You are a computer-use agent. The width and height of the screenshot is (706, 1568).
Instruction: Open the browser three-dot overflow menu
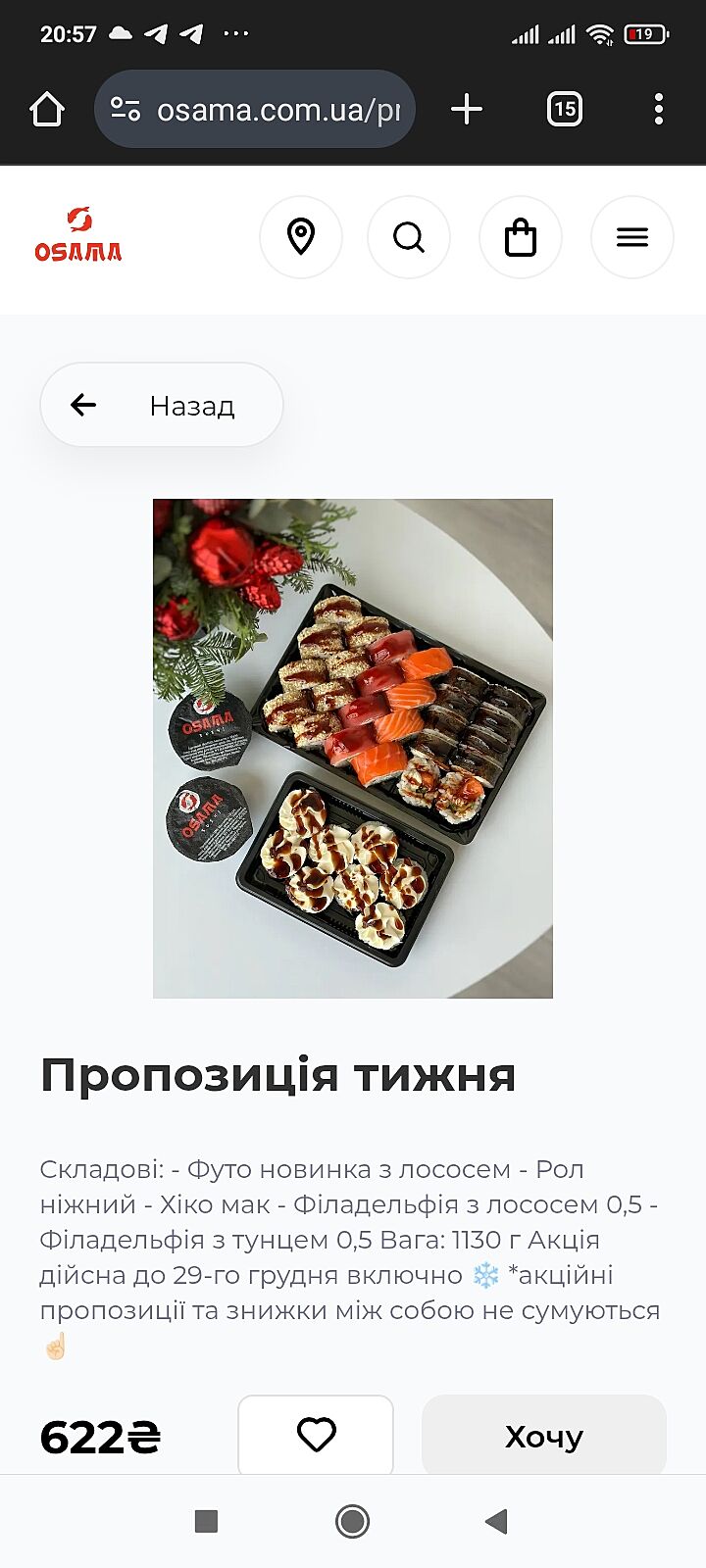(x=659, y=109)
